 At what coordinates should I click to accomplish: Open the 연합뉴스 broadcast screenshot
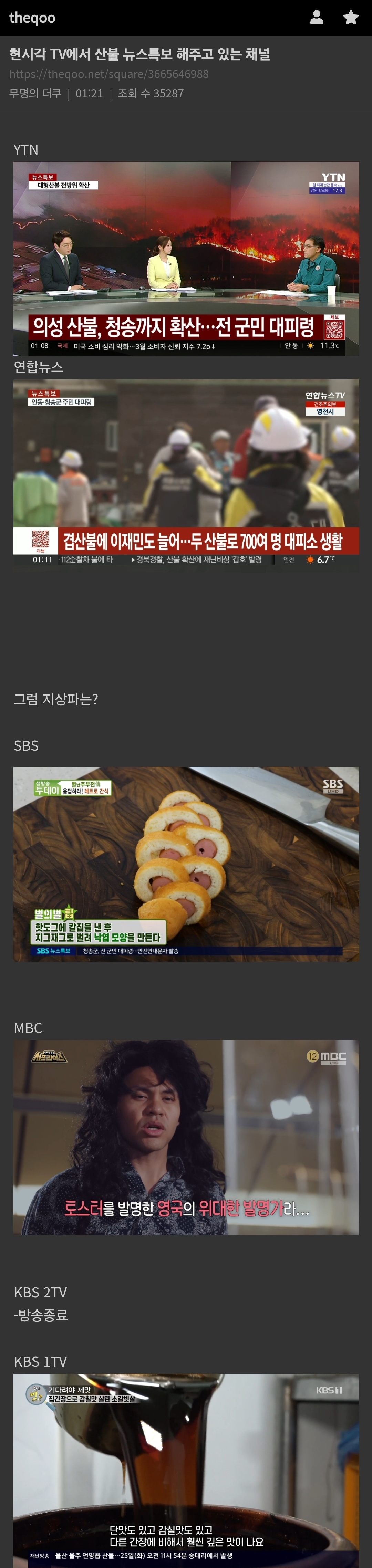click(186, 473)
